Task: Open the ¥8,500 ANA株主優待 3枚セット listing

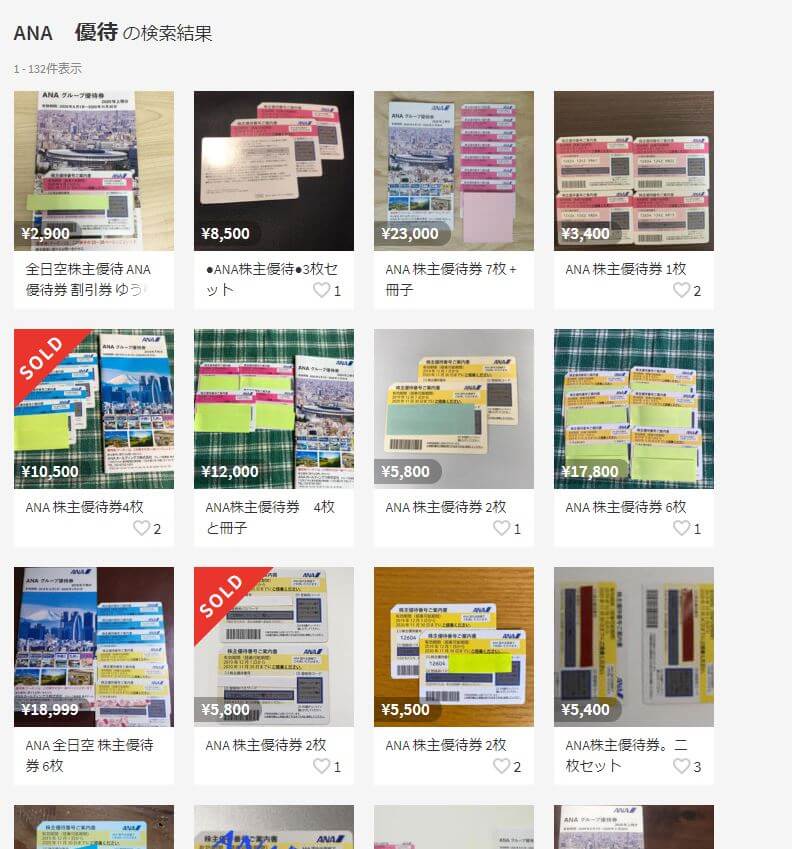Action: pyautogui.click(x=273, y=170)
